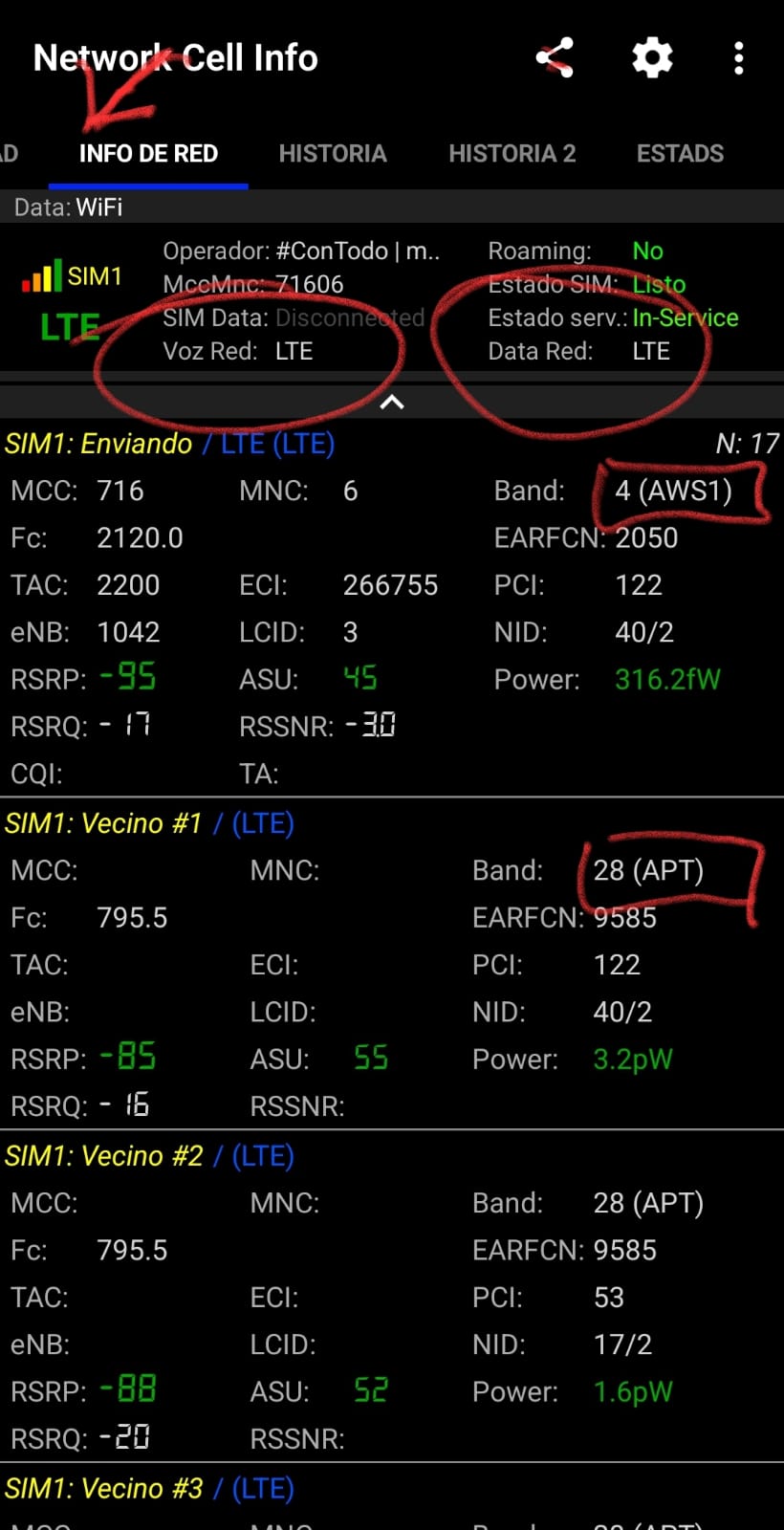Share the network info
Viewport: 784px width, 1530px height.
coord(555,58)
